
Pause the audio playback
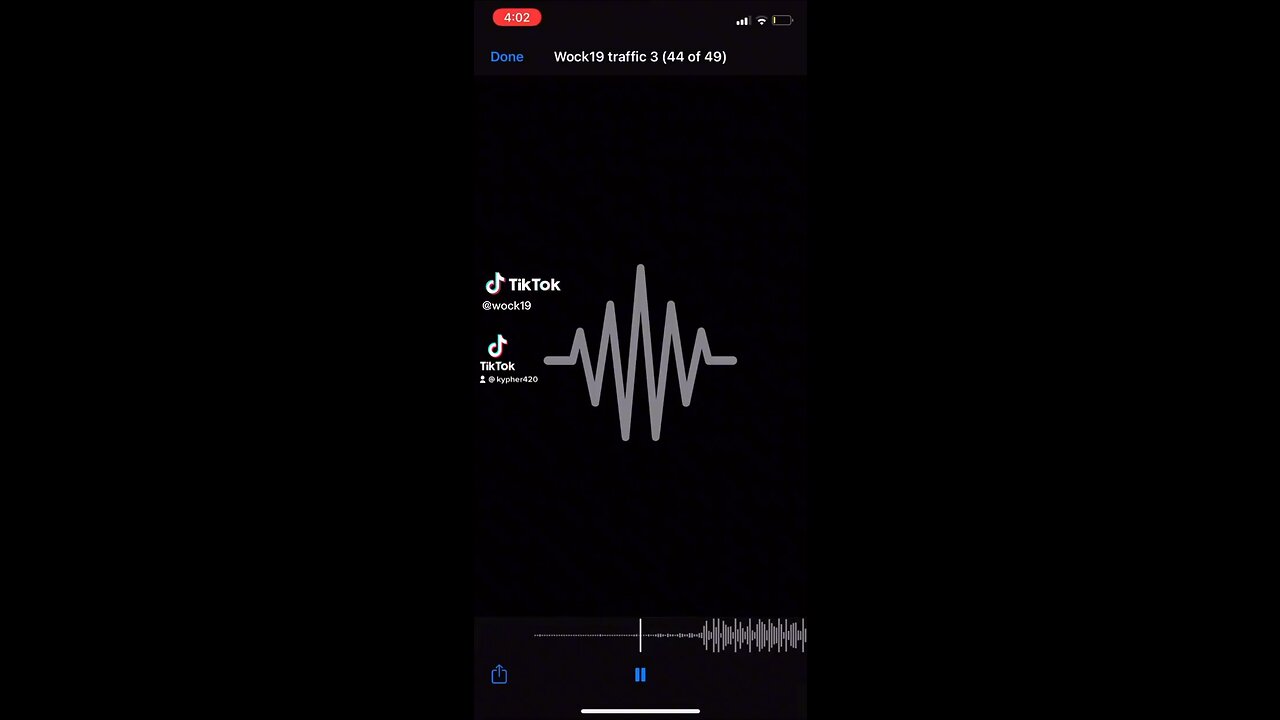click(x=640, y=675)
